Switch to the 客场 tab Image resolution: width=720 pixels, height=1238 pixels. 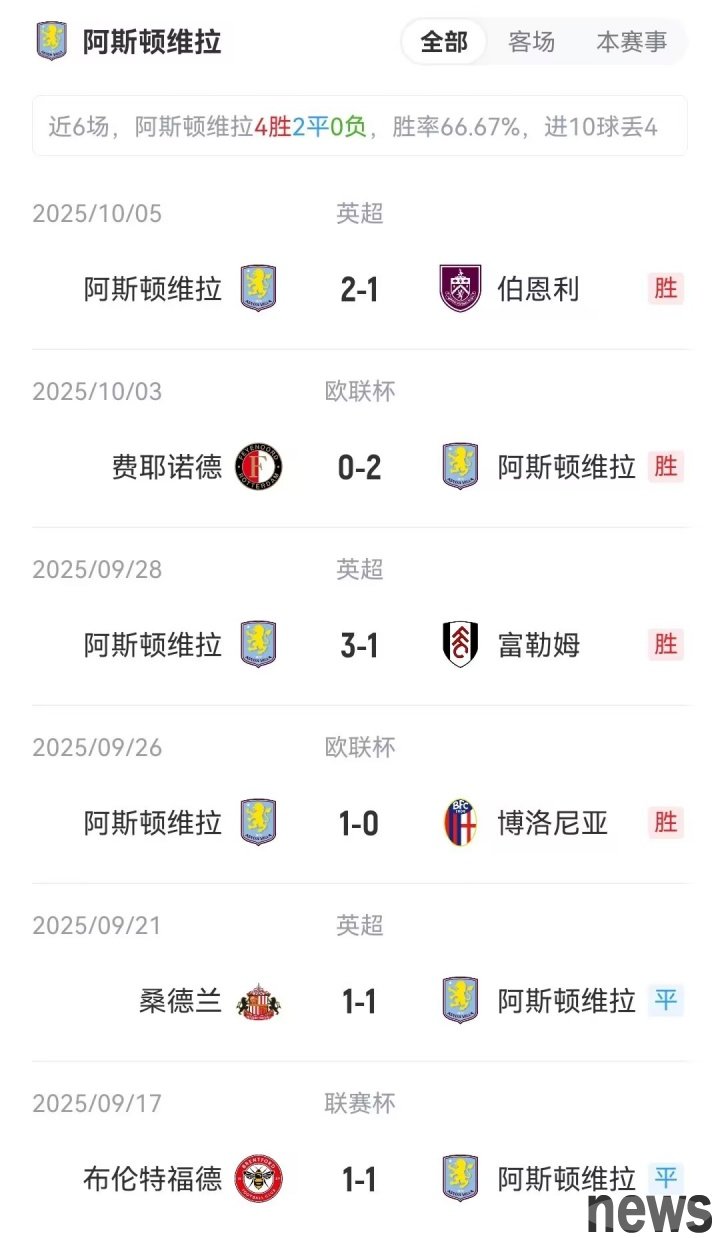click(x=531, y=42)
